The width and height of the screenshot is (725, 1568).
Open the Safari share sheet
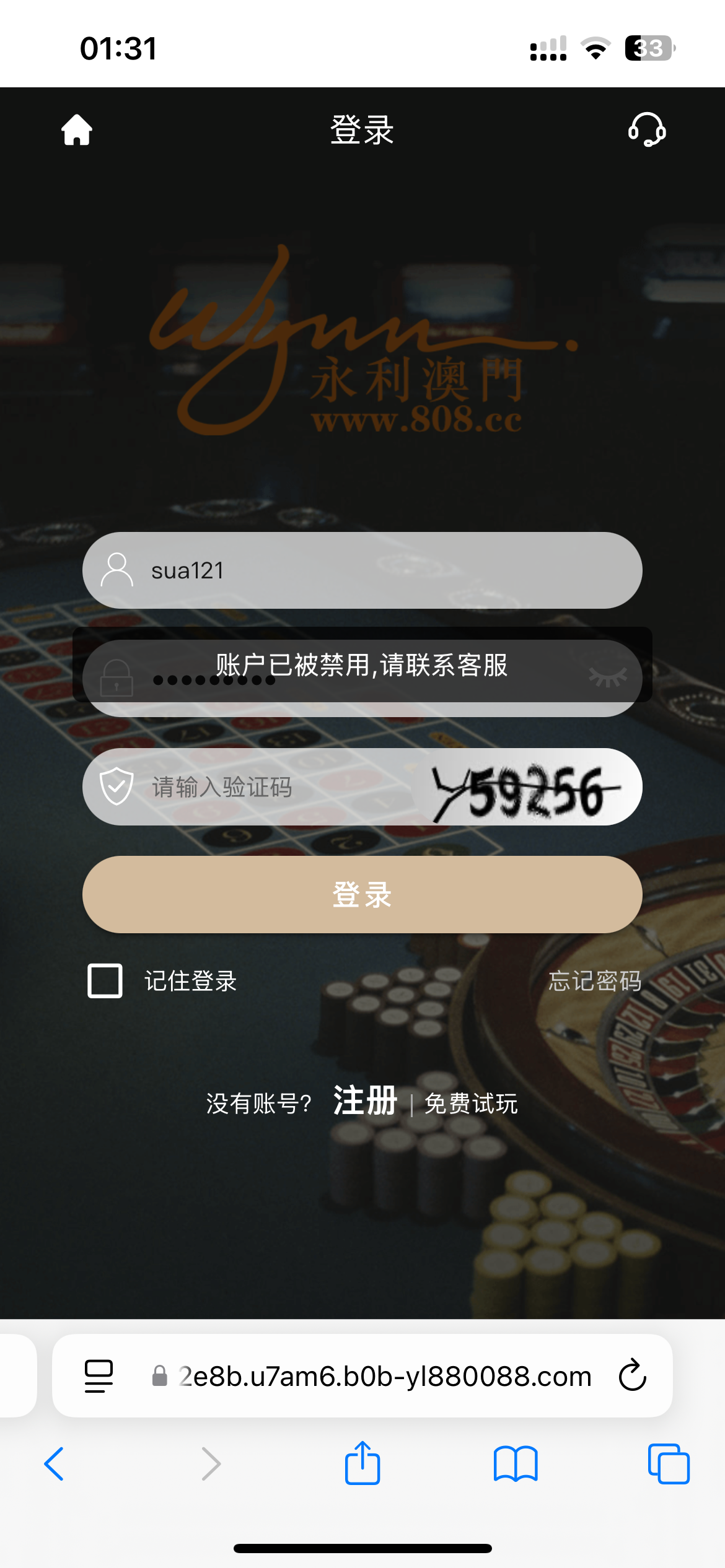(x=362, y=1463)
